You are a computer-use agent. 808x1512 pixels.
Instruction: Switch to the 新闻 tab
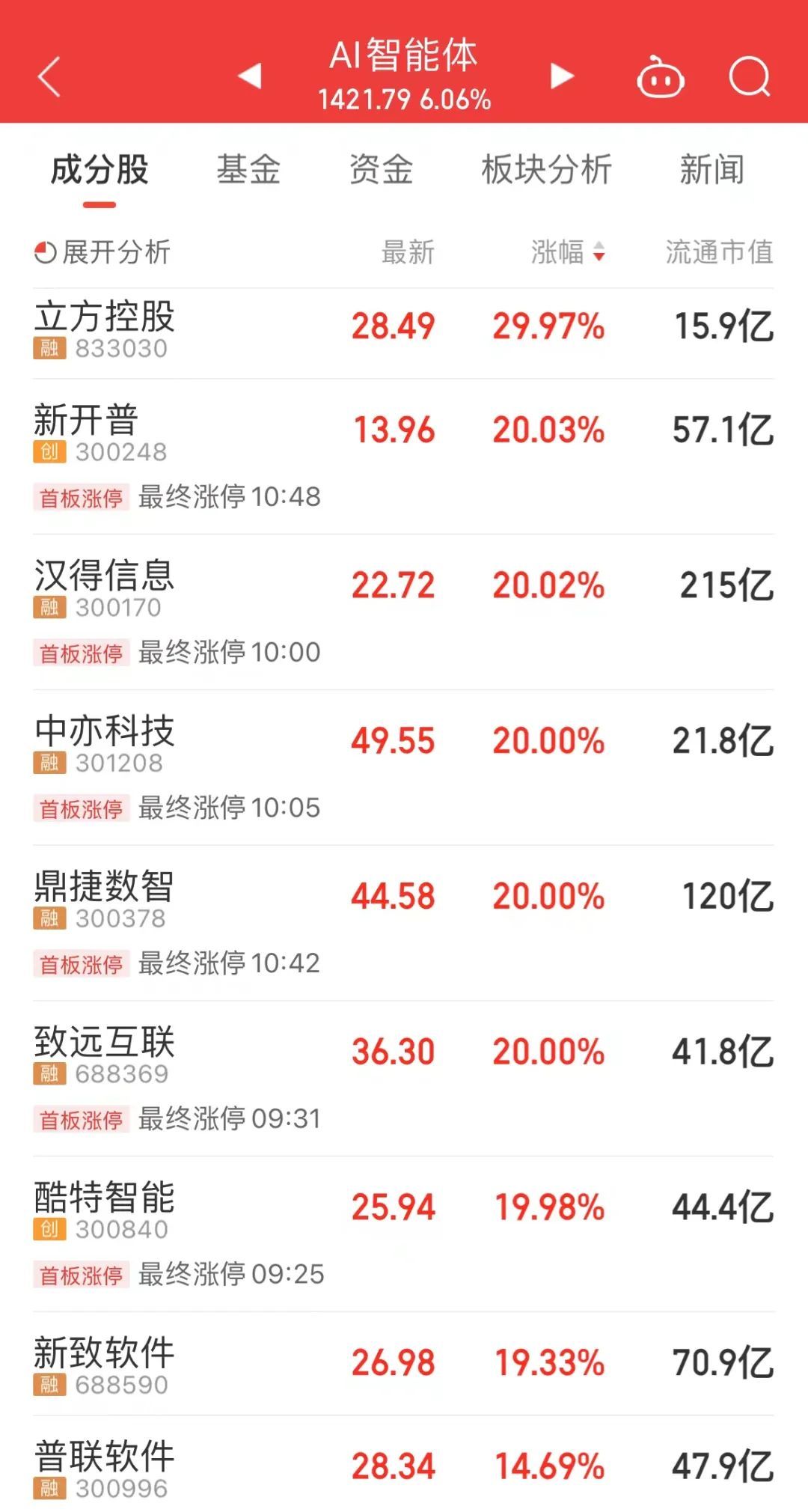(711, 169)
